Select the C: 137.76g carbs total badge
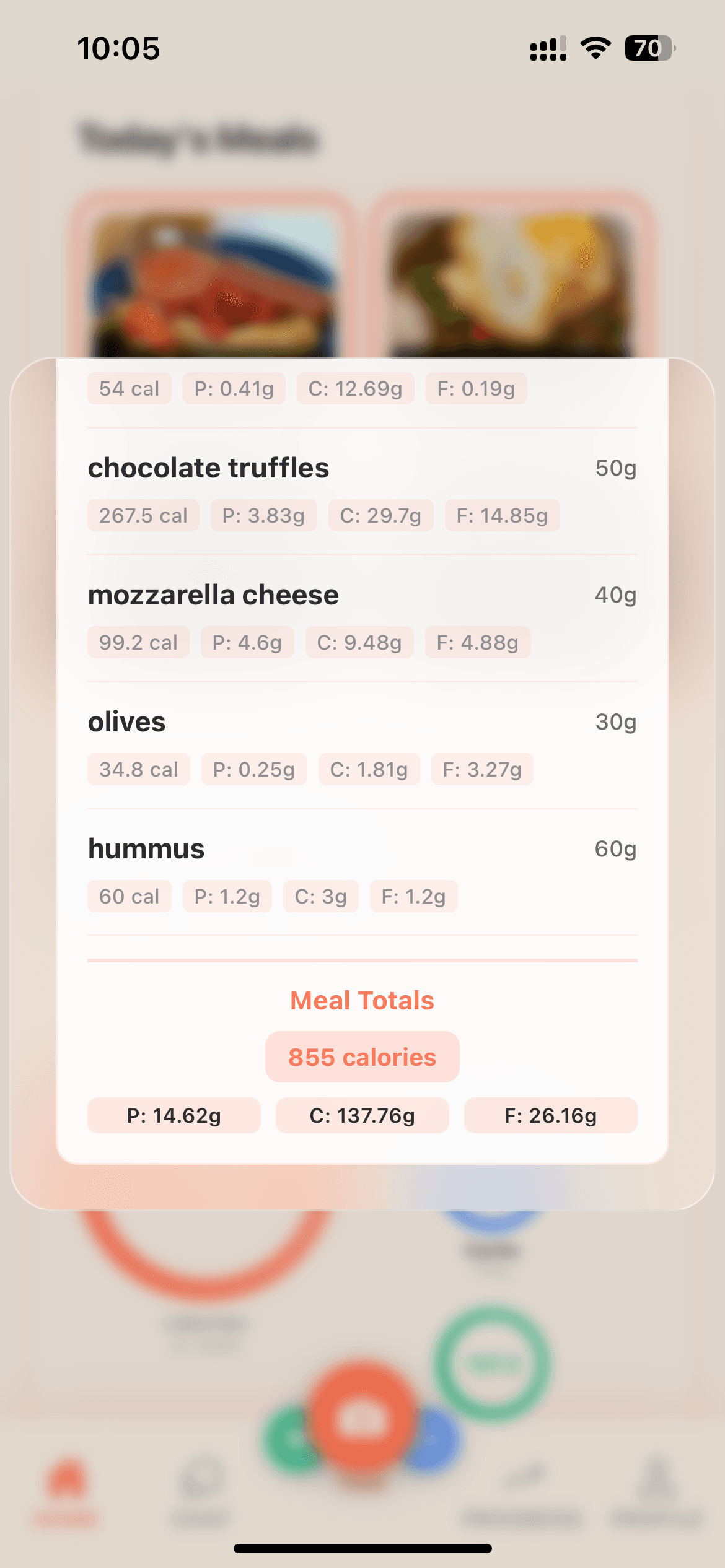This screenshot has height=1568, width=725. coord(362,1115)
